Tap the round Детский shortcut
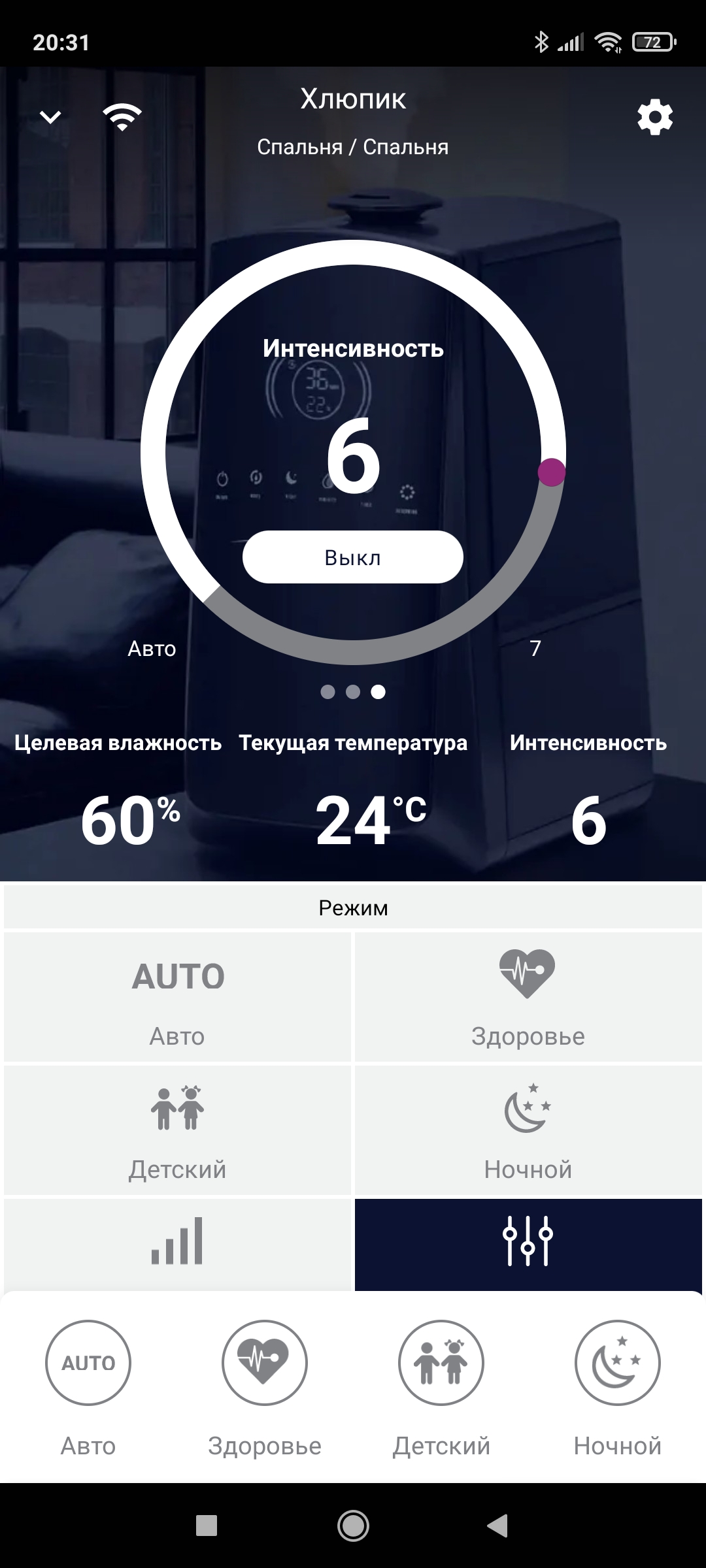Viewport: 706px width, 1568px height. click(441, 1363)
